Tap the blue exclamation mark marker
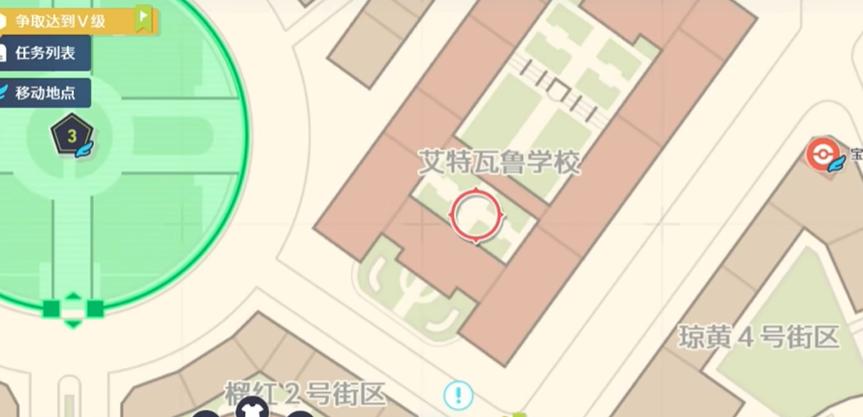The image size is (863, 417). pos(458,393)
